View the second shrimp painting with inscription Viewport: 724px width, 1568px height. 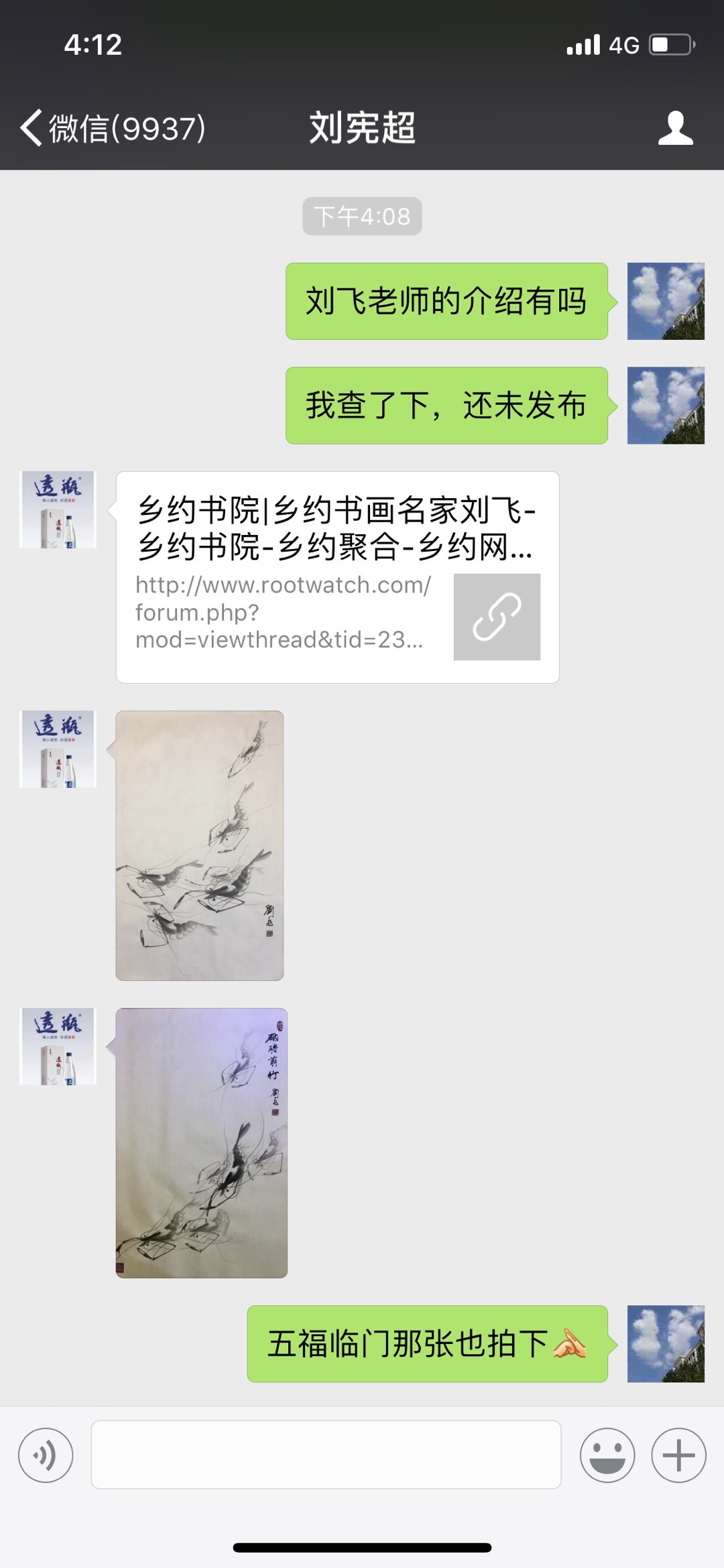click(x=201, y=1143)
